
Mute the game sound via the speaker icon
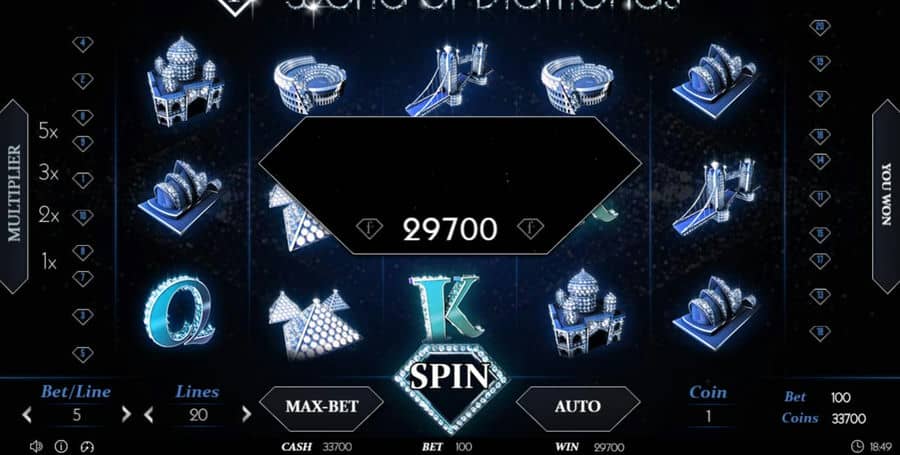36,445
